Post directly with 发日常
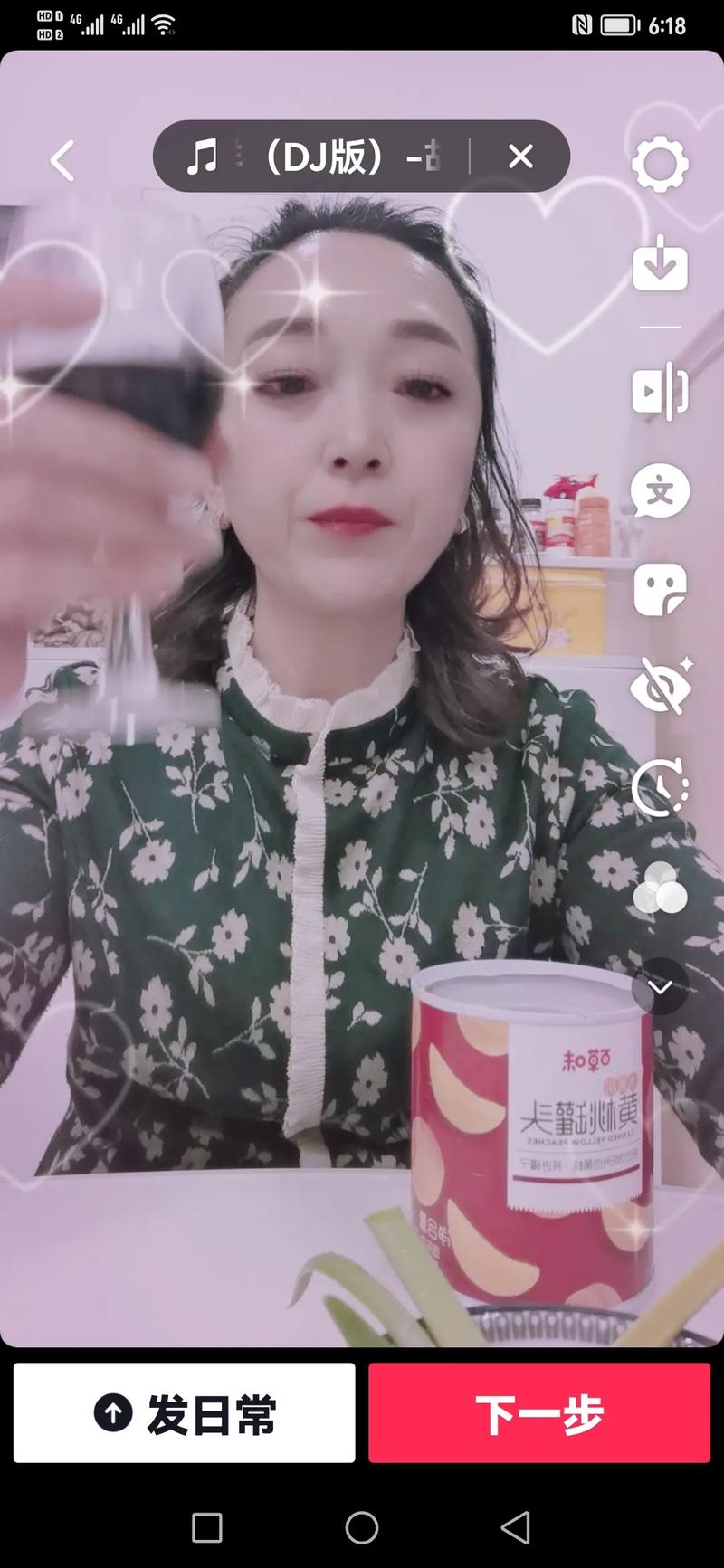This screenshot has height=1568, width=724. [185, 1413]
